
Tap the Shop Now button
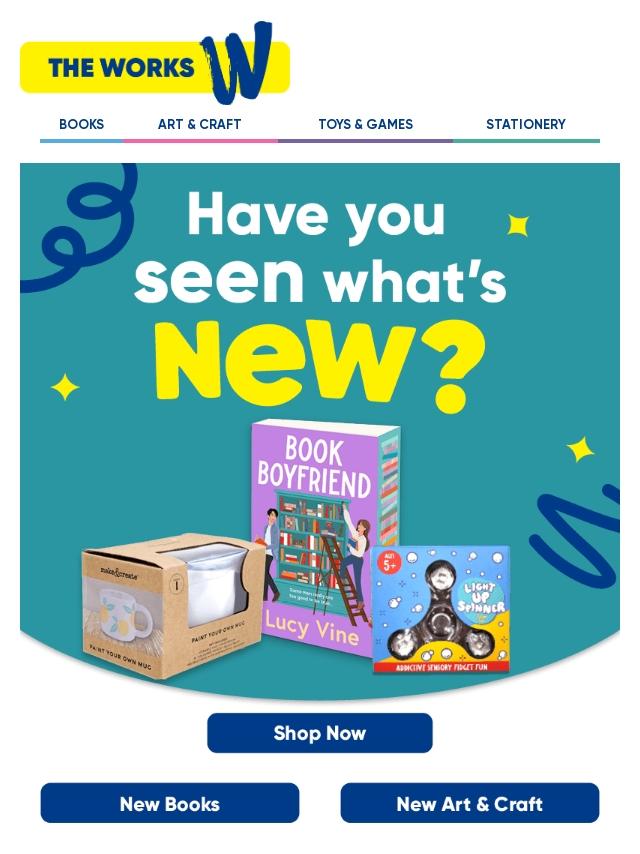(320, 733)
